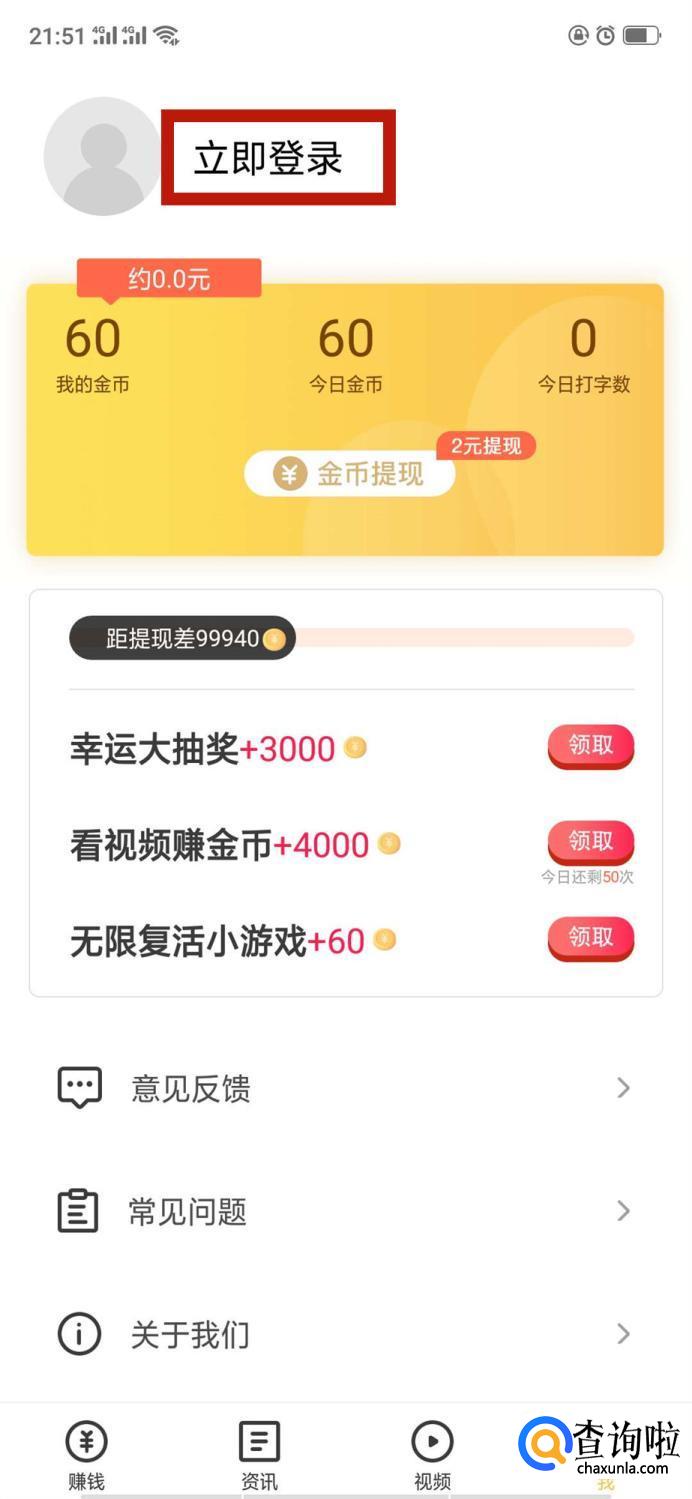Claim the 幸运大抽奖 reward
Screen dimensions: 692x1499
point(590,746)
